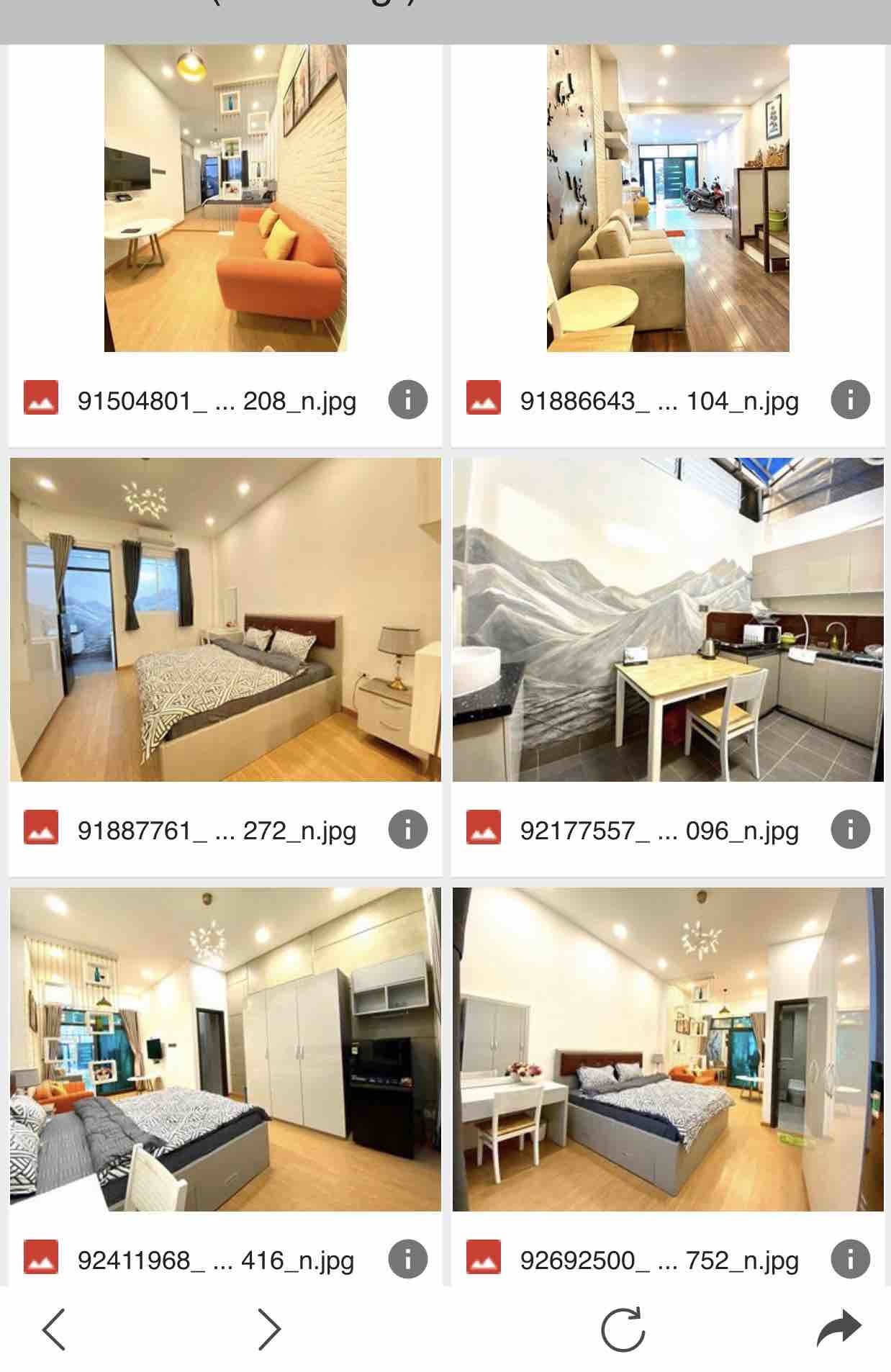Open image 91887761_...272_n.jpg bedroom photo
891x1372 pixels.
(x=225, y=619)
